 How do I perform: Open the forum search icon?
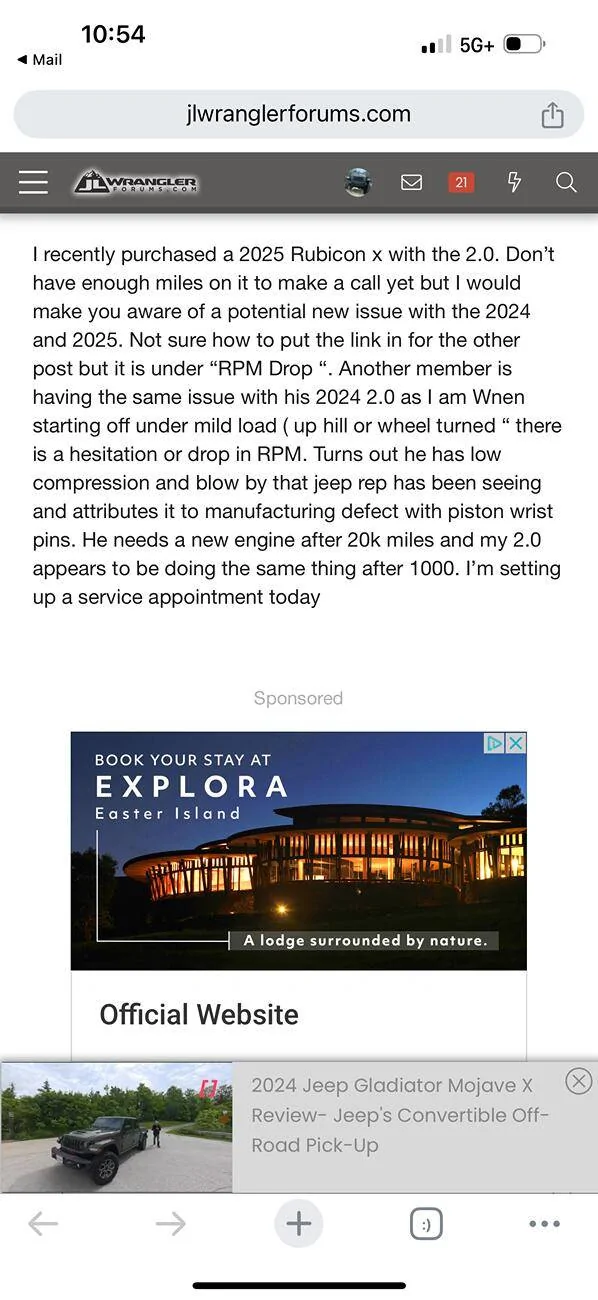point(566,182)
